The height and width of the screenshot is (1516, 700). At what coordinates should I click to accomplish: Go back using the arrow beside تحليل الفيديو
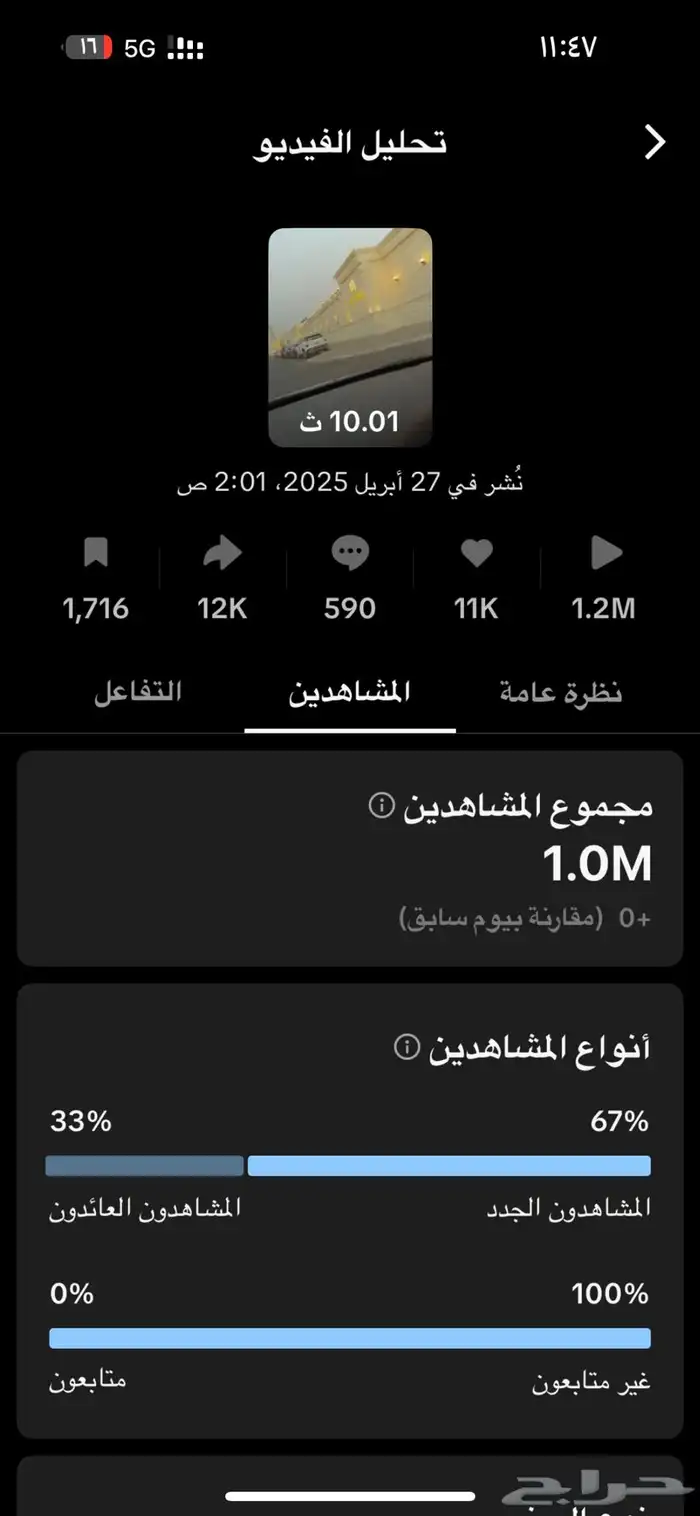(654, 143)
